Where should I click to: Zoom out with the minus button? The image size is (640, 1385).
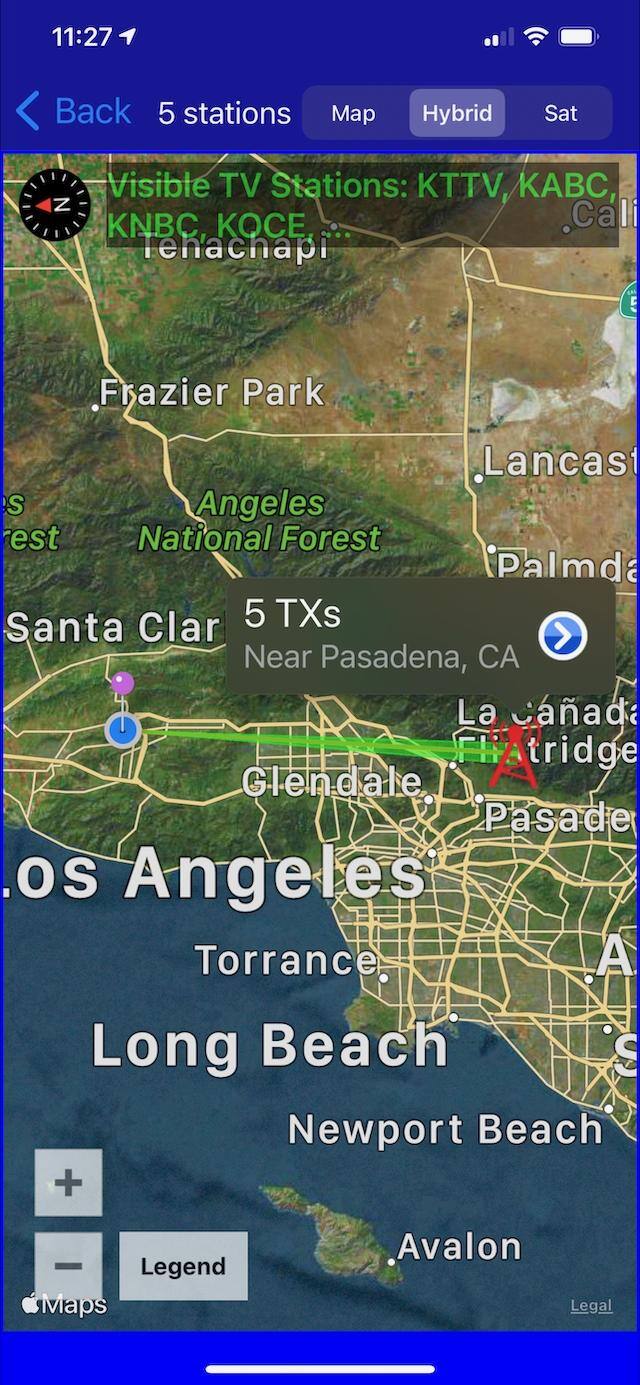[x=68, y=1266]
